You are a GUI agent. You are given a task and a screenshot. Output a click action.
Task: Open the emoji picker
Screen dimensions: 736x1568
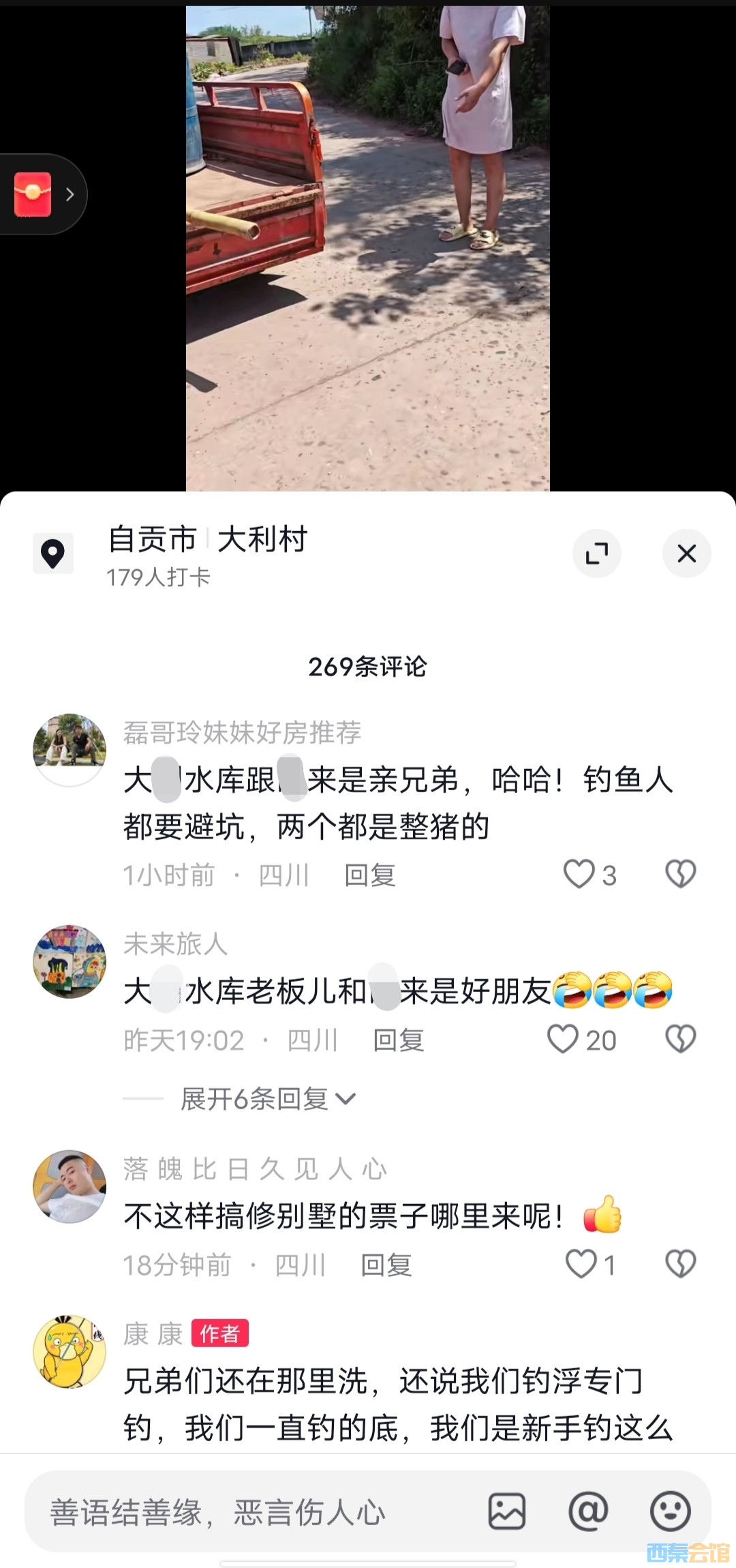click(x=670, y=1511)
